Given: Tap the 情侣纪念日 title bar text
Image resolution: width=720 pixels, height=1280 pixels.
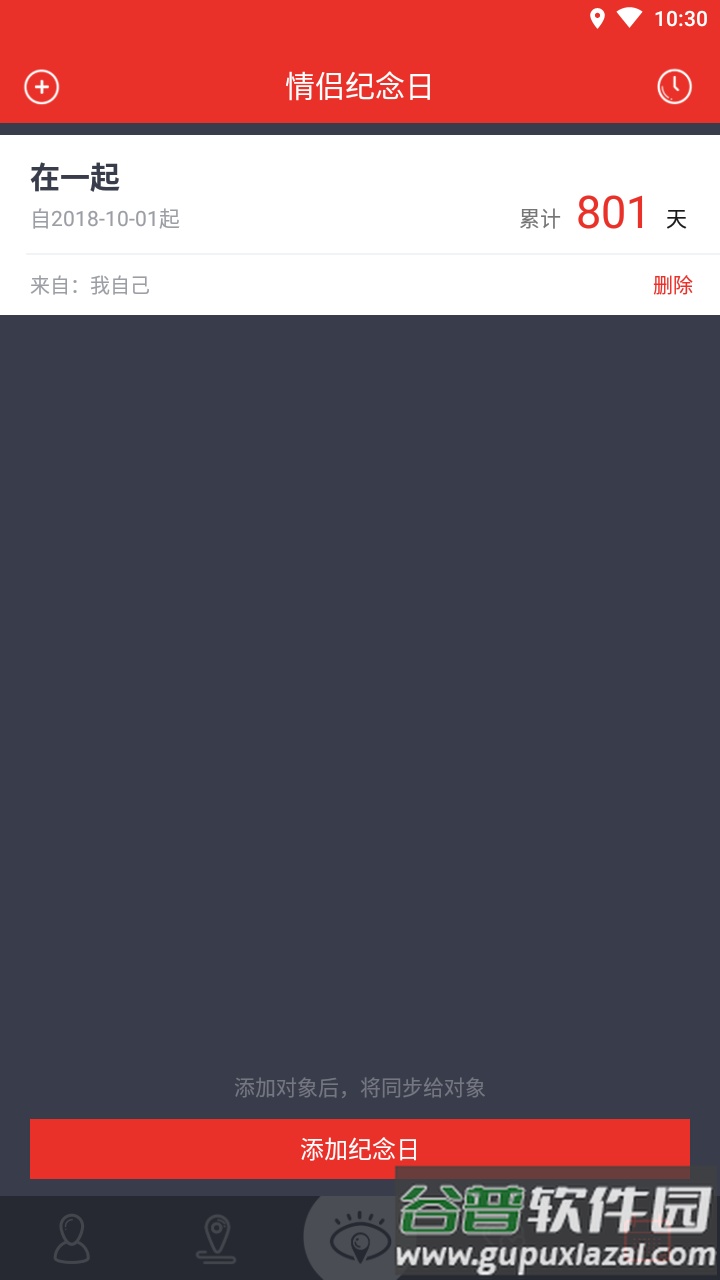Looking at the screenshot, I should pos(360,86).
